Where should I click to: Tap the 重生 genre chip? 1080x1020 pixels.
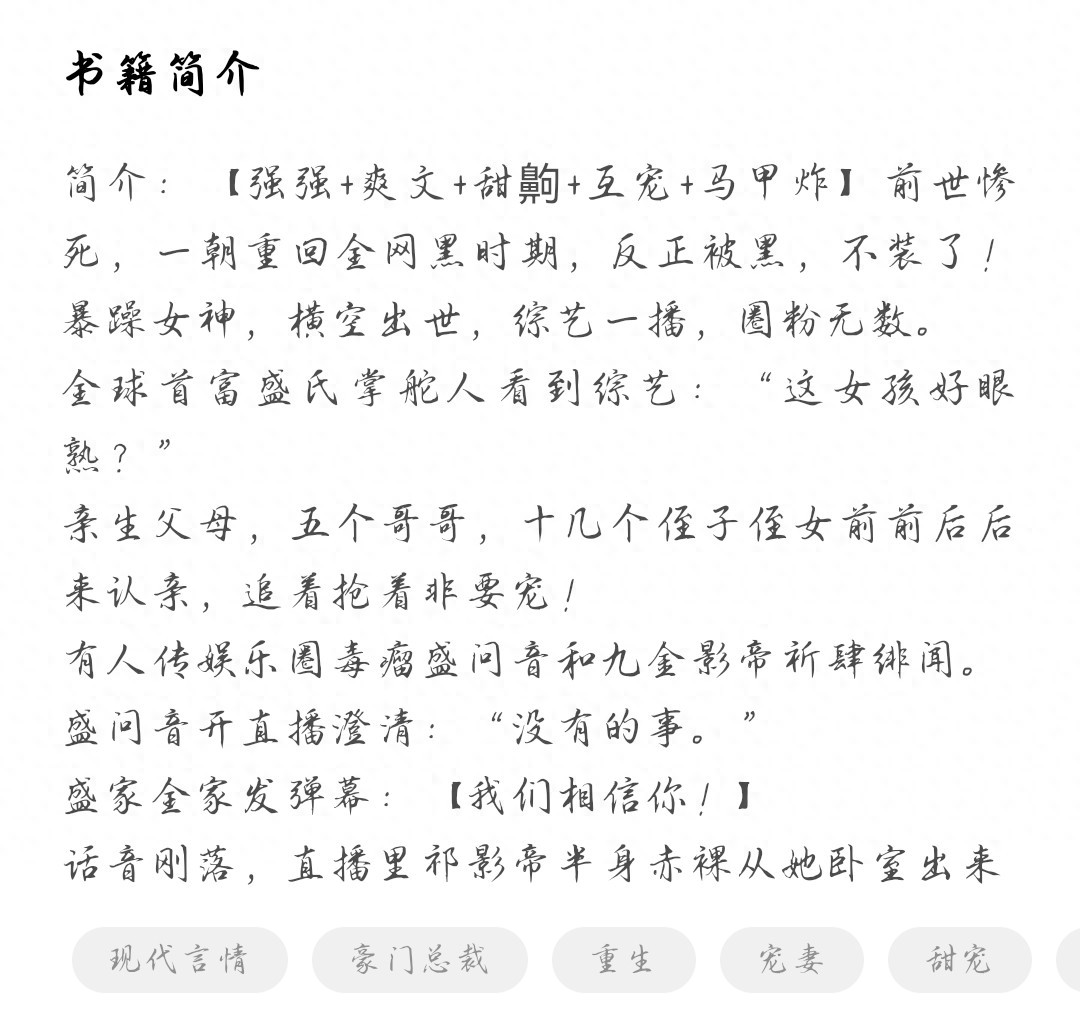622,960
